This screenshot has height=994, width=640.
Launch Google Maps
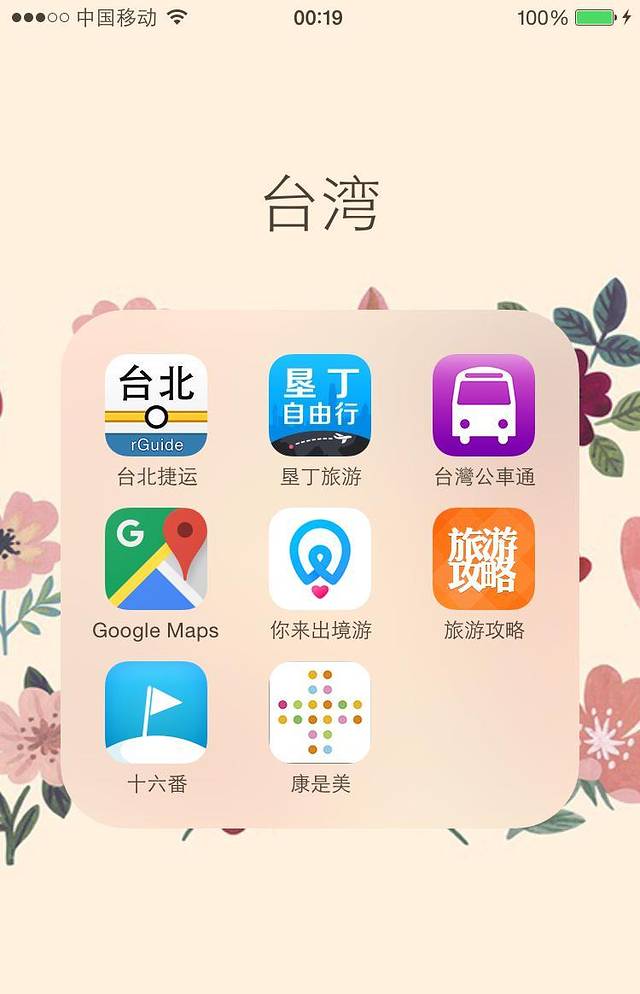(x=156, y=559)
